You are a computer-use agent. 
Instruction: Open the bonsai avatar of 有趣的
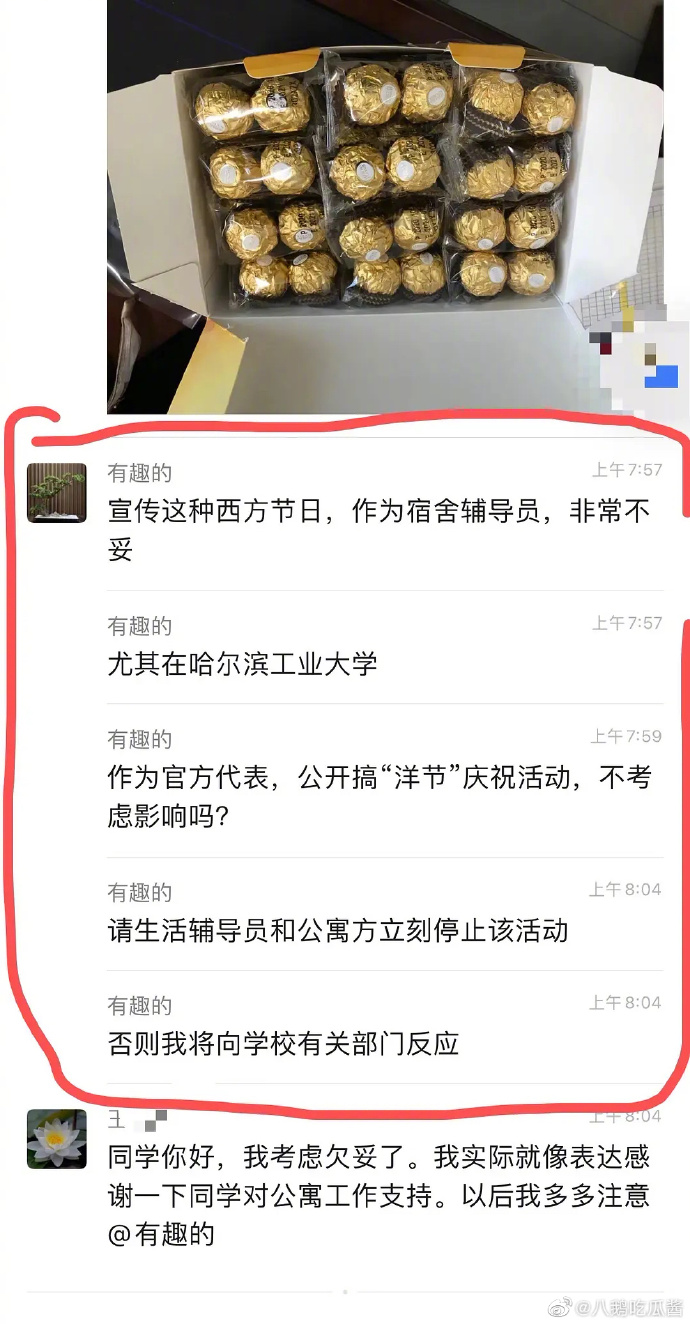click(56, 493)
